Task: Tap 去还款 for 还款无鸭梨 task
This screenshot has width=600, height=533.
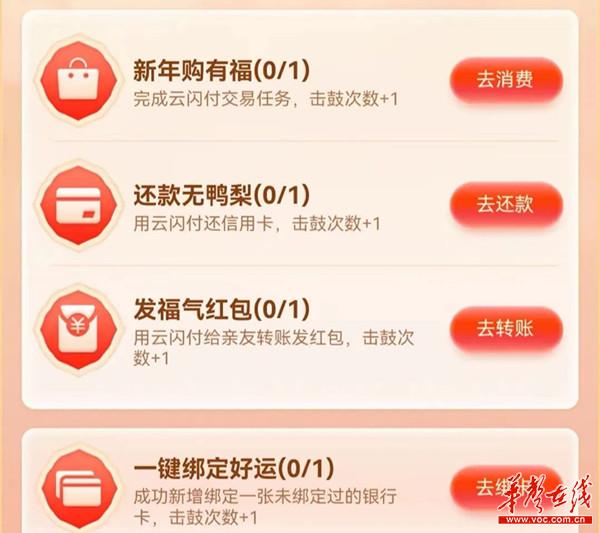Action: tap(505, 205)
